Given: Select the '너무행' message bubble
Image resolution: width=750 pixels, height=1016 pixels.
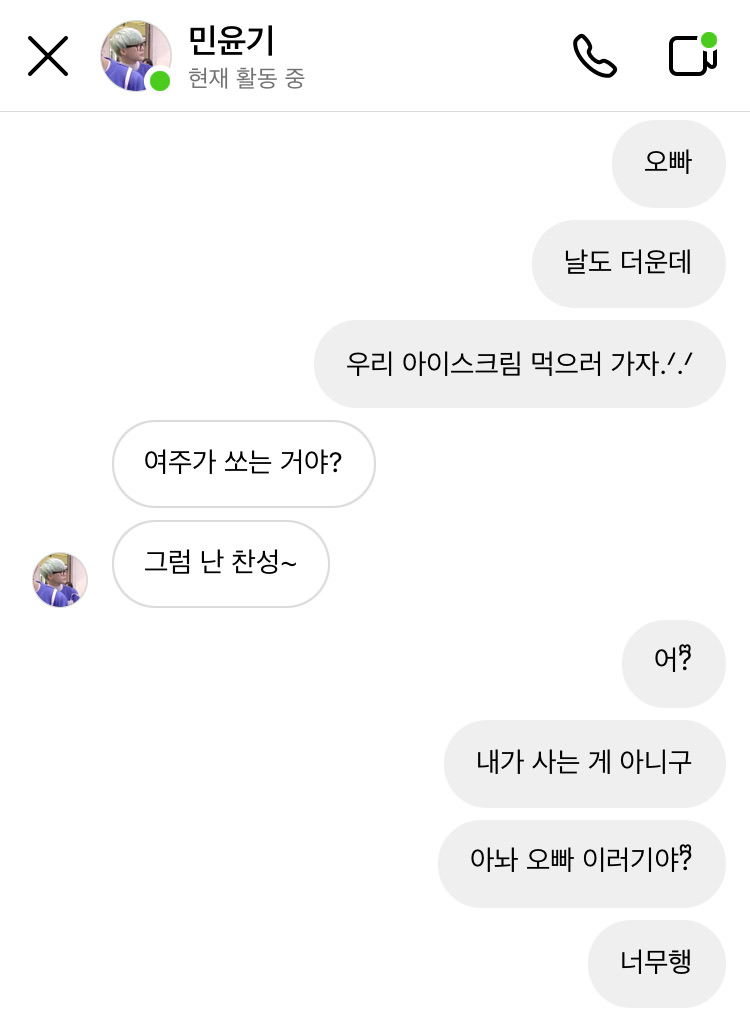Looking at the screenshot, I should pos(656,963).
